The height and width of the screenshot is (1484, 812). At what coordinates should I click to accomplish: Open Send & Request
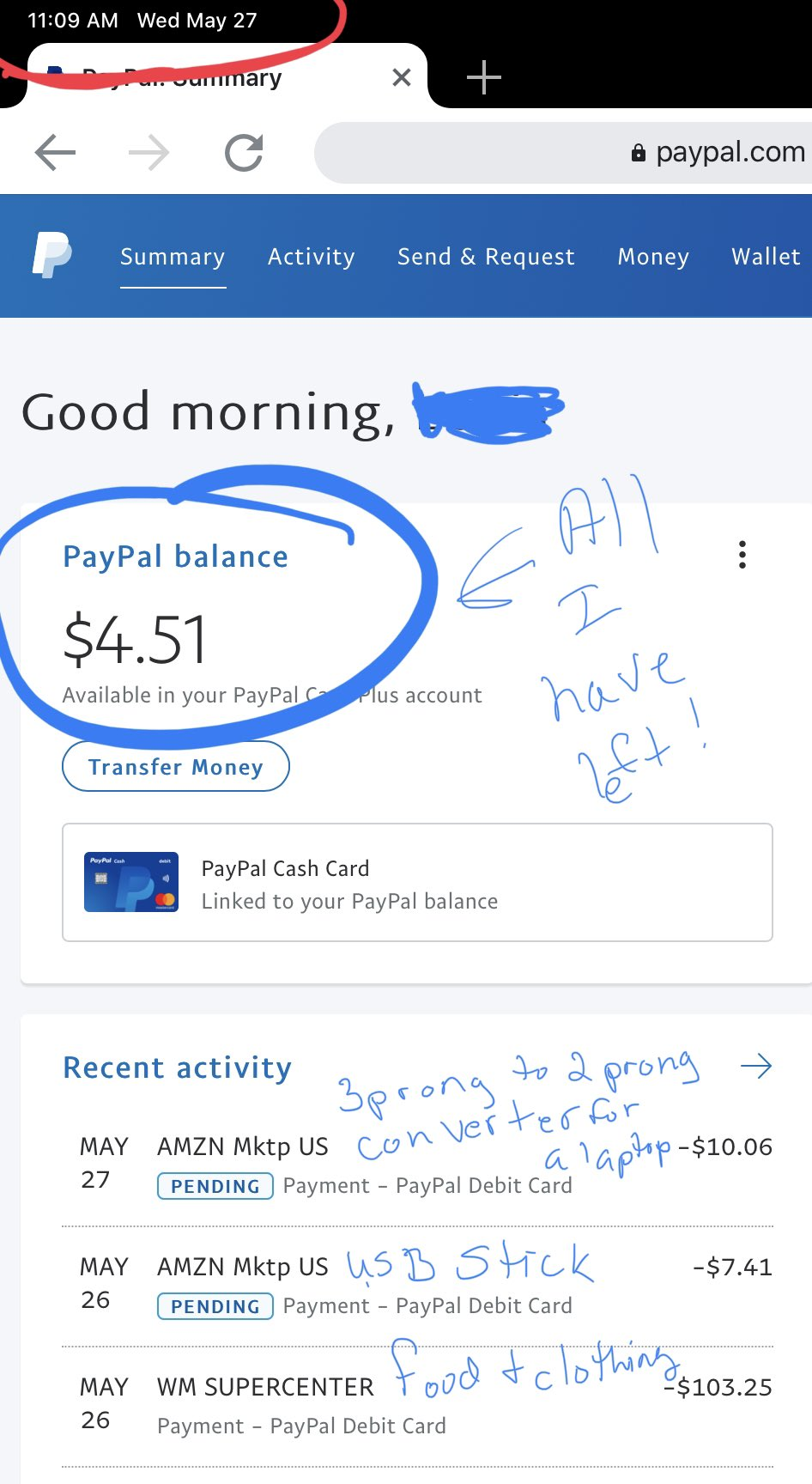pyautogui.click(x=486, y=257)
